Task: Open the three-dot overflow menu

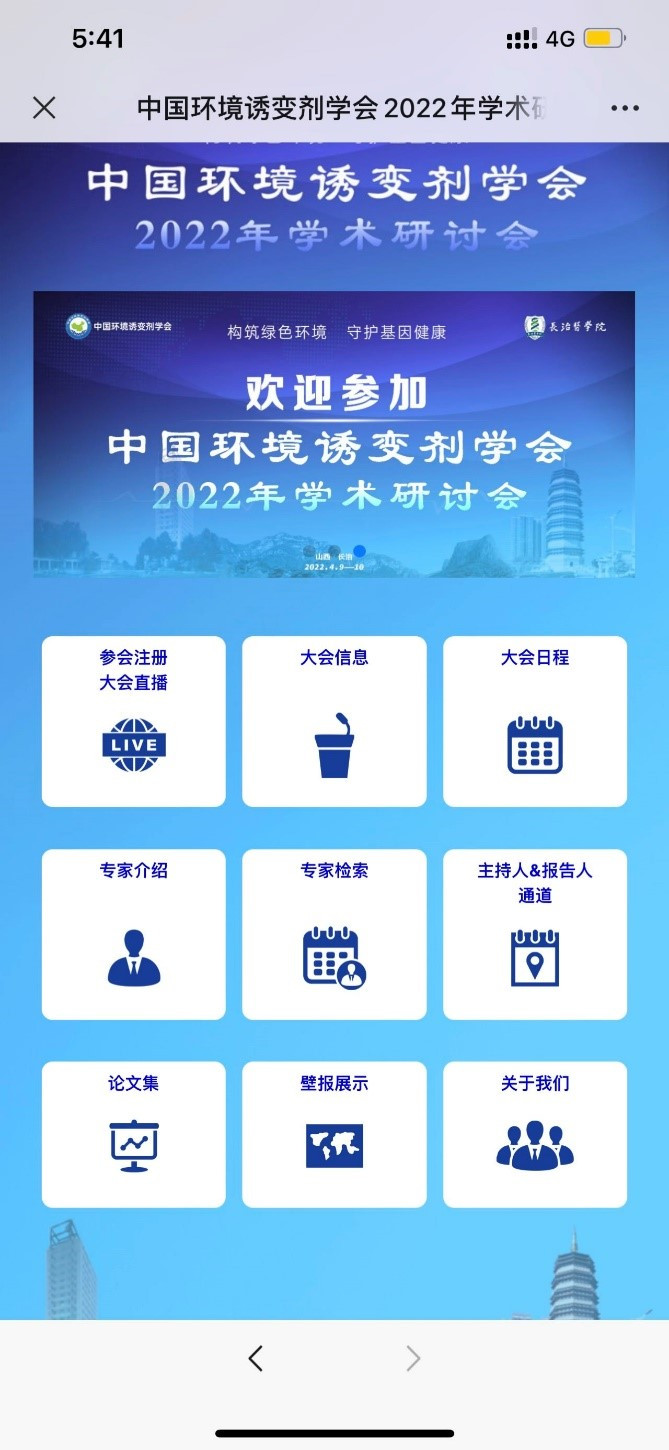Action: (624, 108)
